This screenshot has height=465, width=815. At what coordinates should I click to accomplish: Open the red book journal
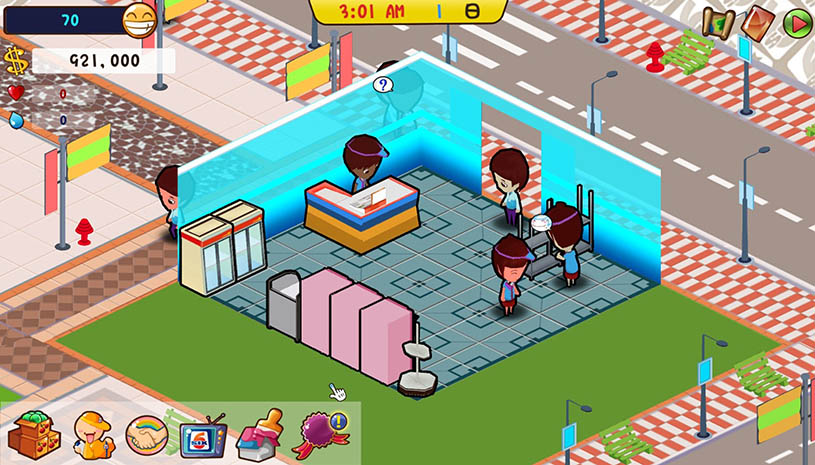pos(758,22)
